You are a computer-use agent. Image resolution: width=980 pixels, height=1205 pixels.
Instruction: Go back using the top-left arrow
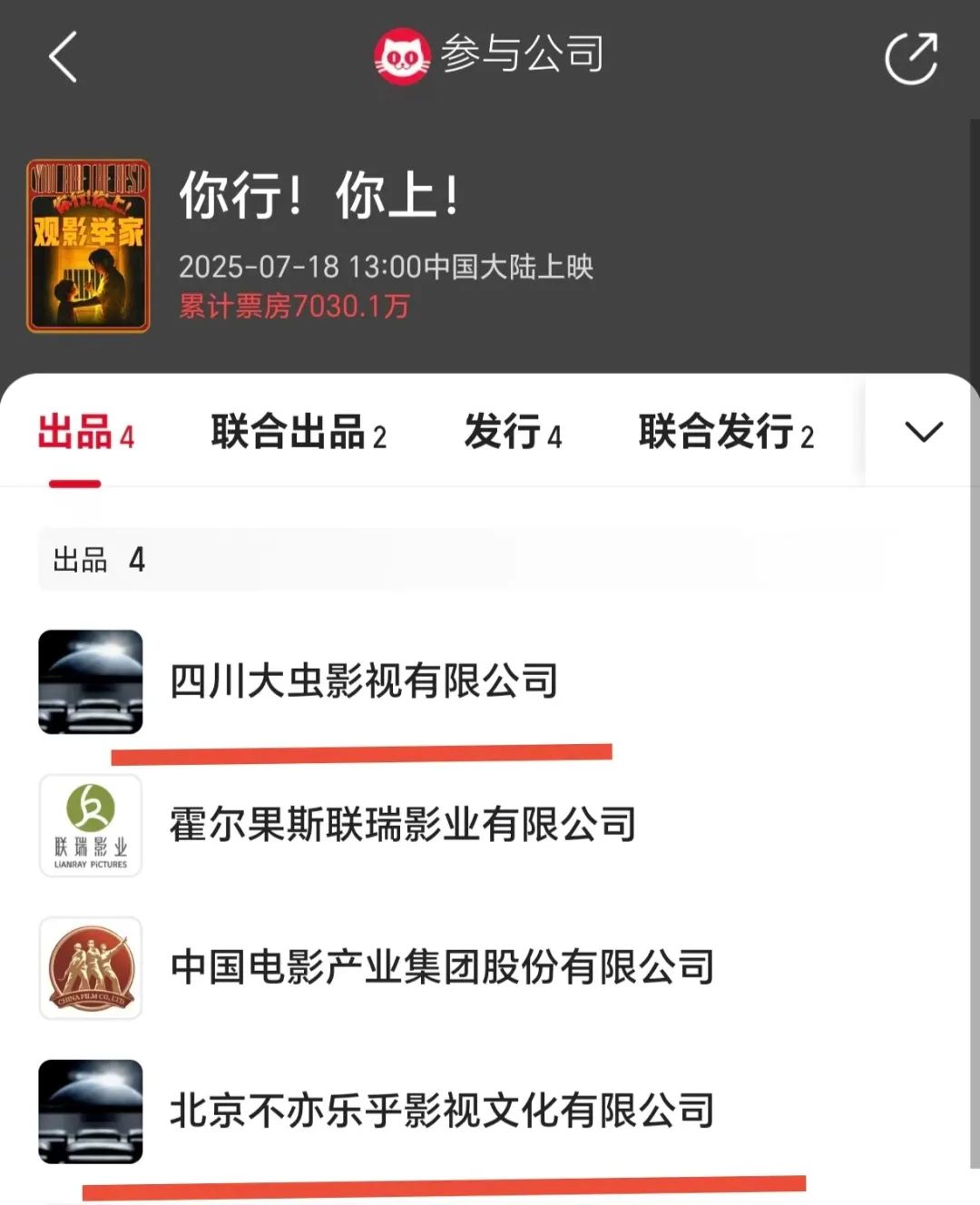[63, 56]
